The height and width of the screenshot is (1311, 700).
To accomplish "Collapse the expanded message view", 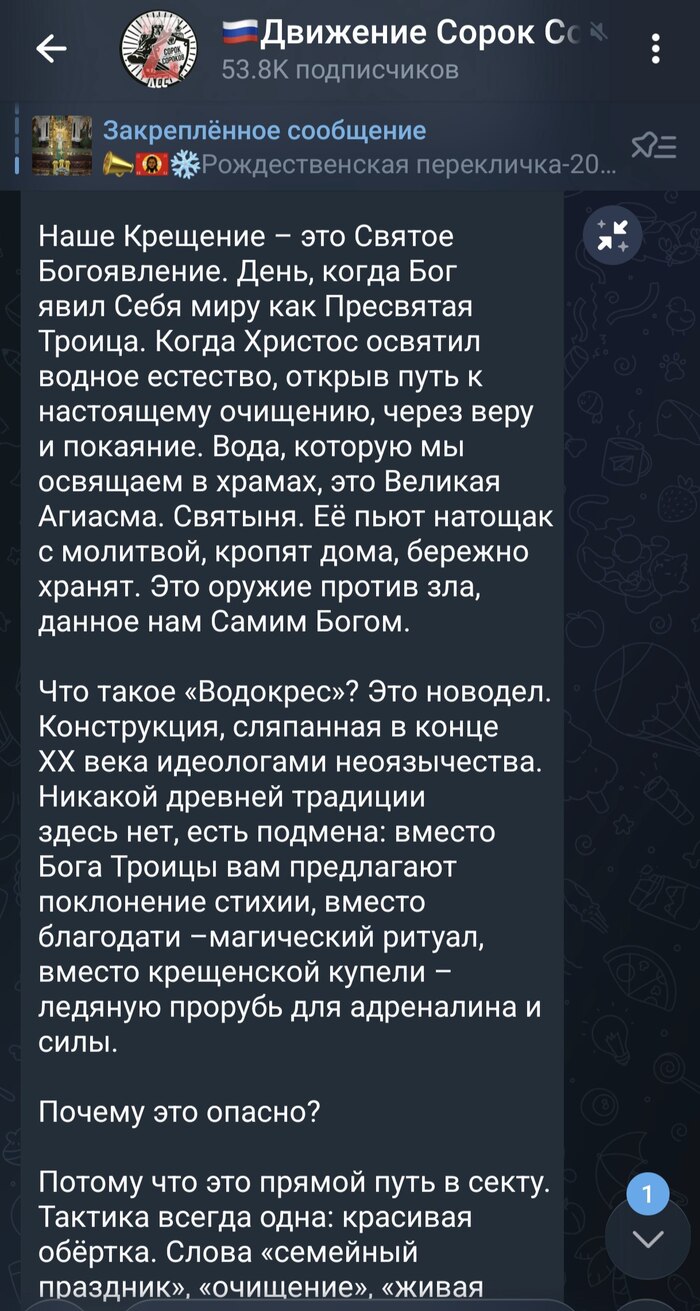I will point(612,236).
